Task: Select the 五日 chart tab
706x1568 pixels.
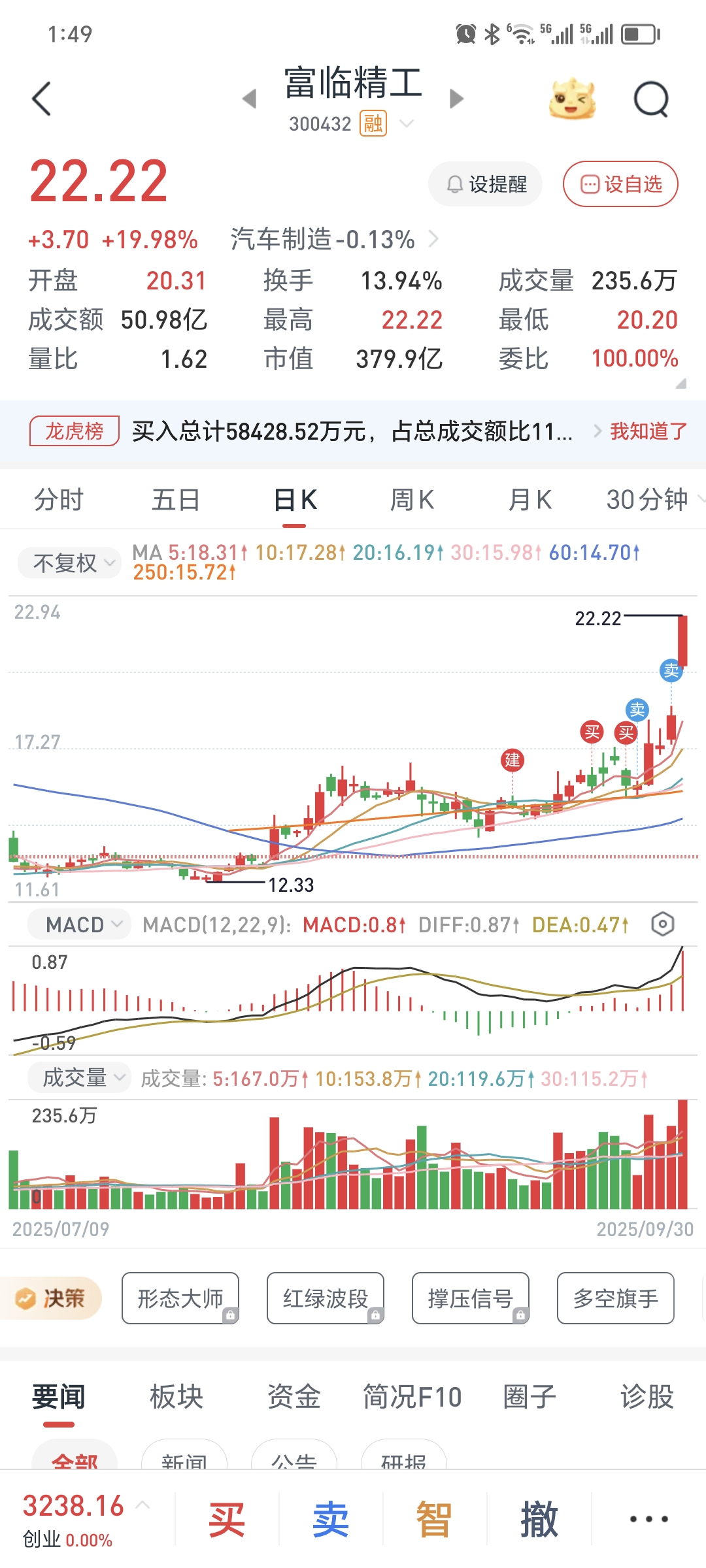Action: tap(176, 500)
